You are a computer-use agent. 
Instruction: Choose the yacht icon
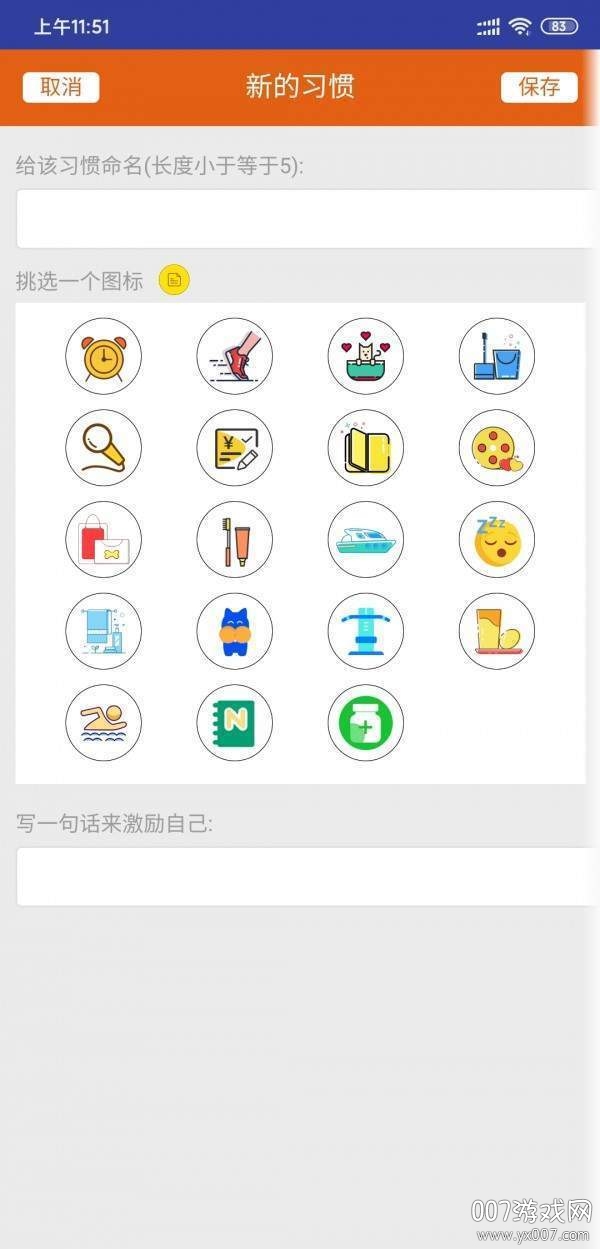click(366, 540)
